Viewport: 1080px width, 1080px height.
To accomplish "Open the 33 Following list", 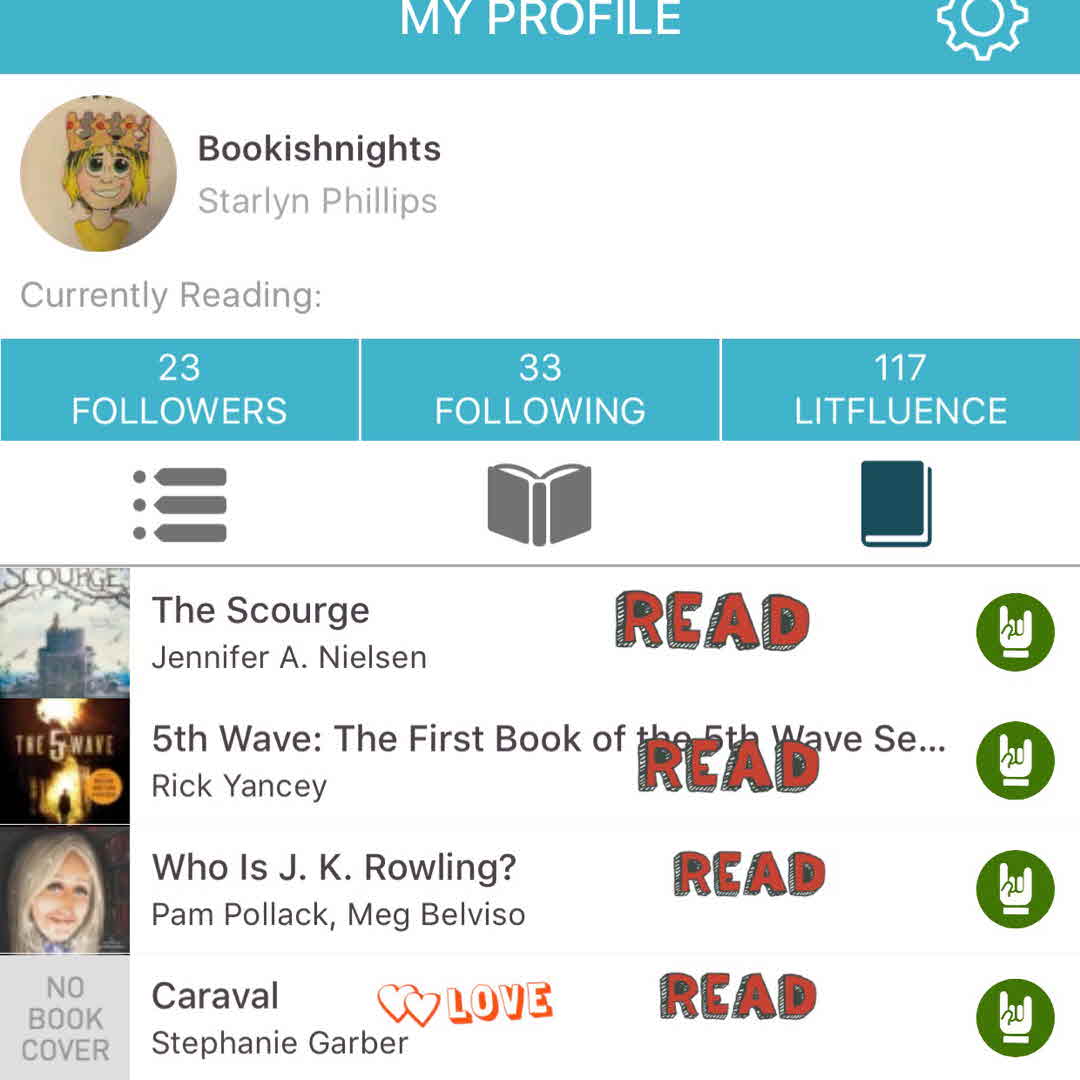I will click(x=540, y=390).
